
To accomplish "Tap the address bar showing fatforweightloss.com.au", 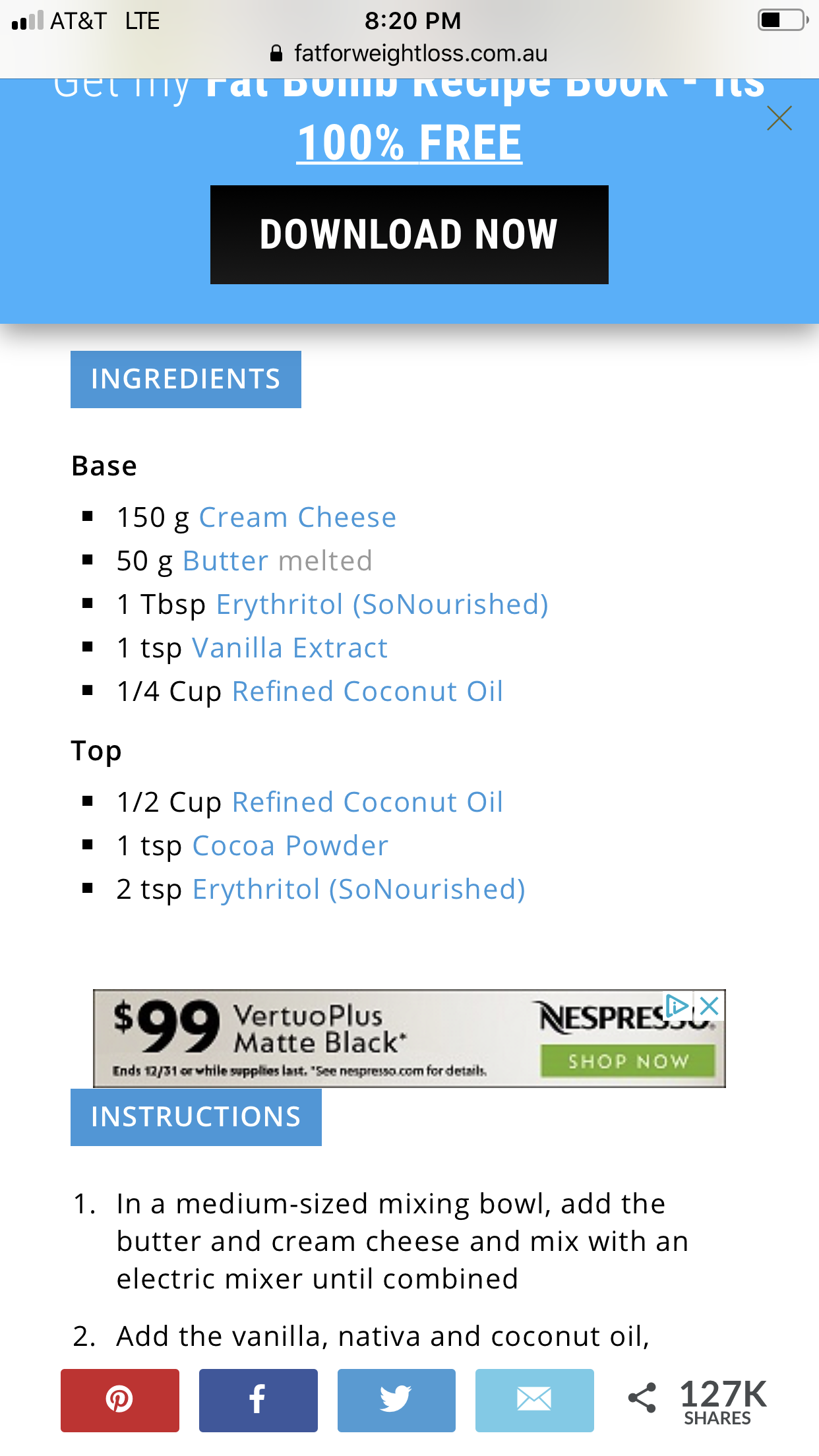I will tap(409, 53).
